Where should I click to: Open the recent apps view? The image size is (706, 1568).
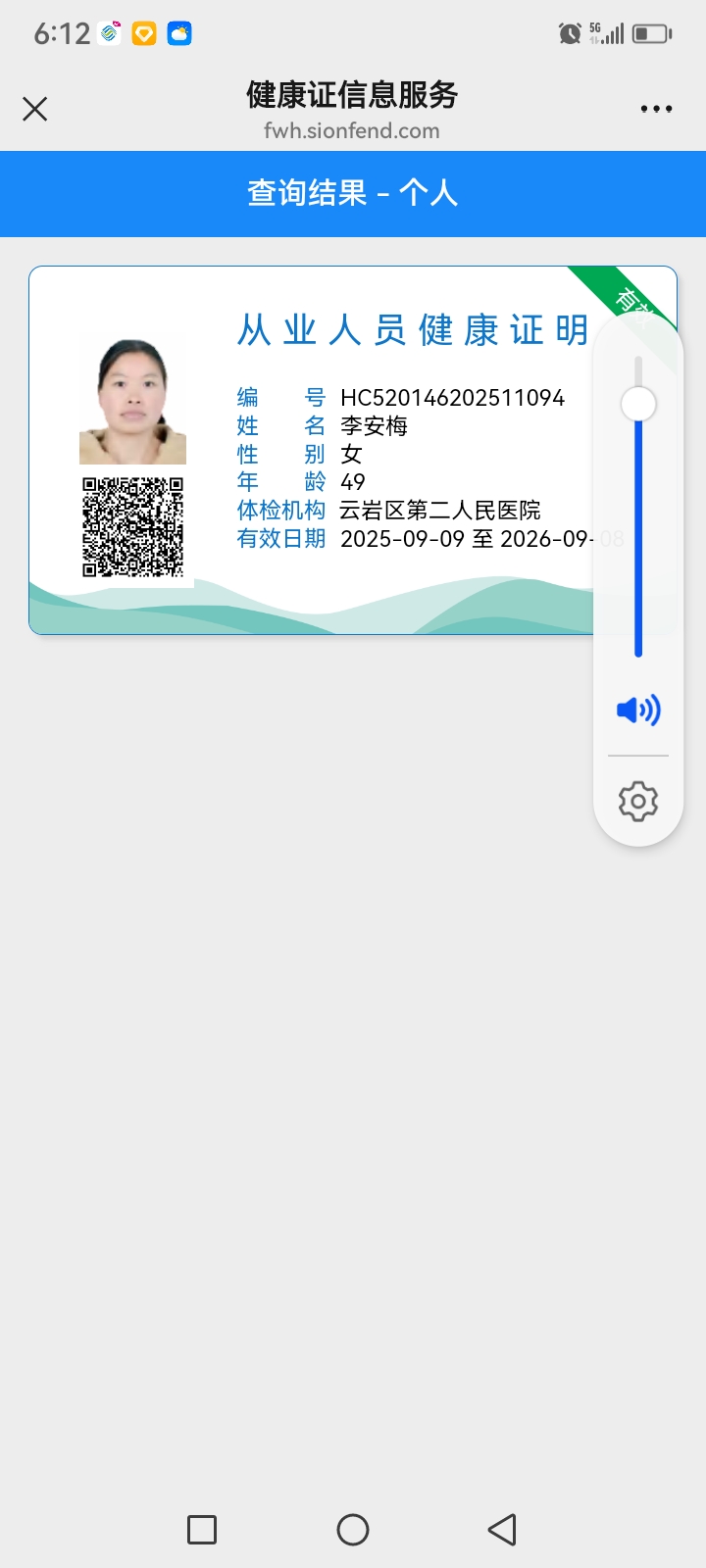(202, 1530)
